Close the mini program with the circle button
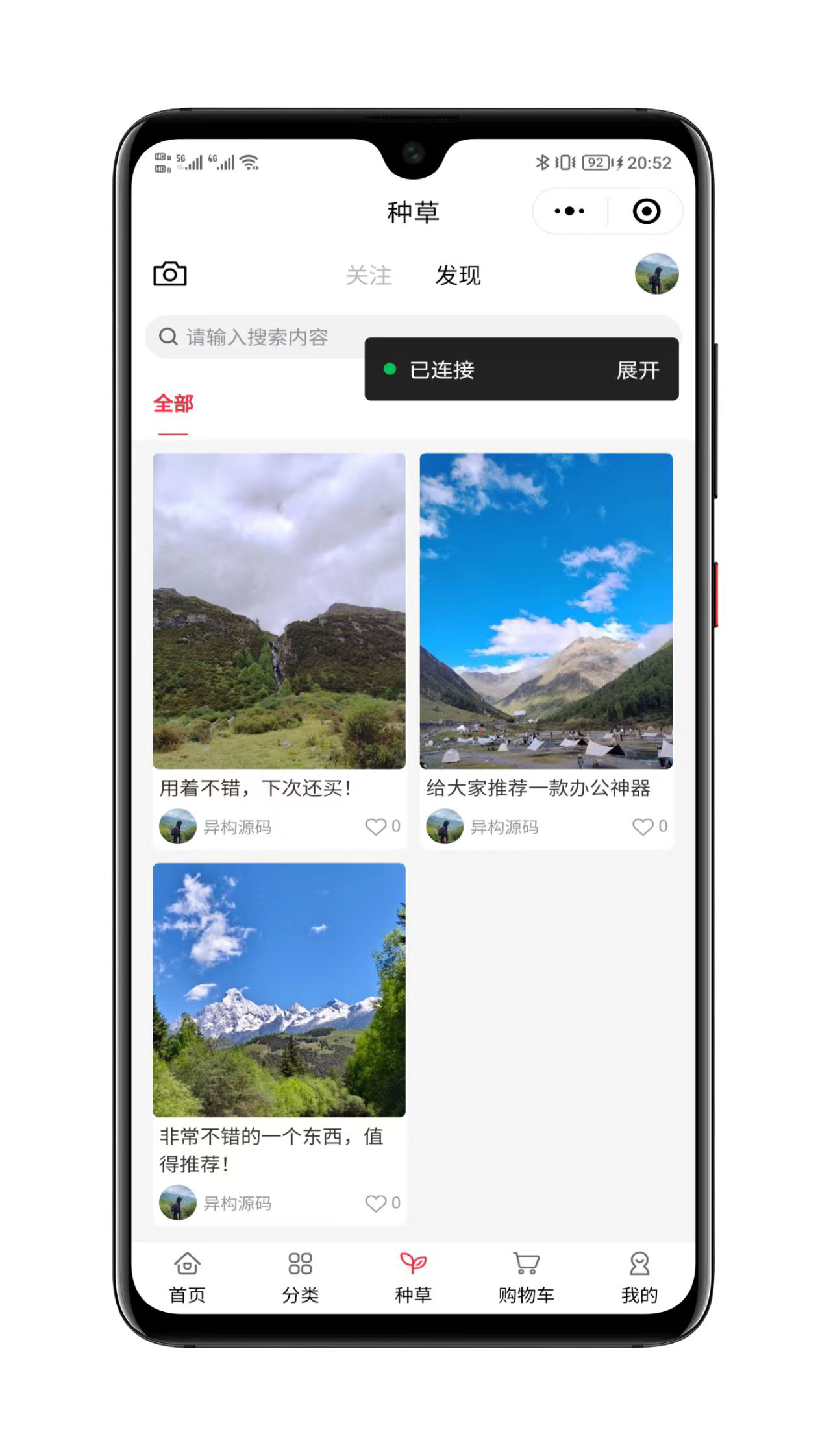Viewport: 831px width, 1456px height. point(646,212)
